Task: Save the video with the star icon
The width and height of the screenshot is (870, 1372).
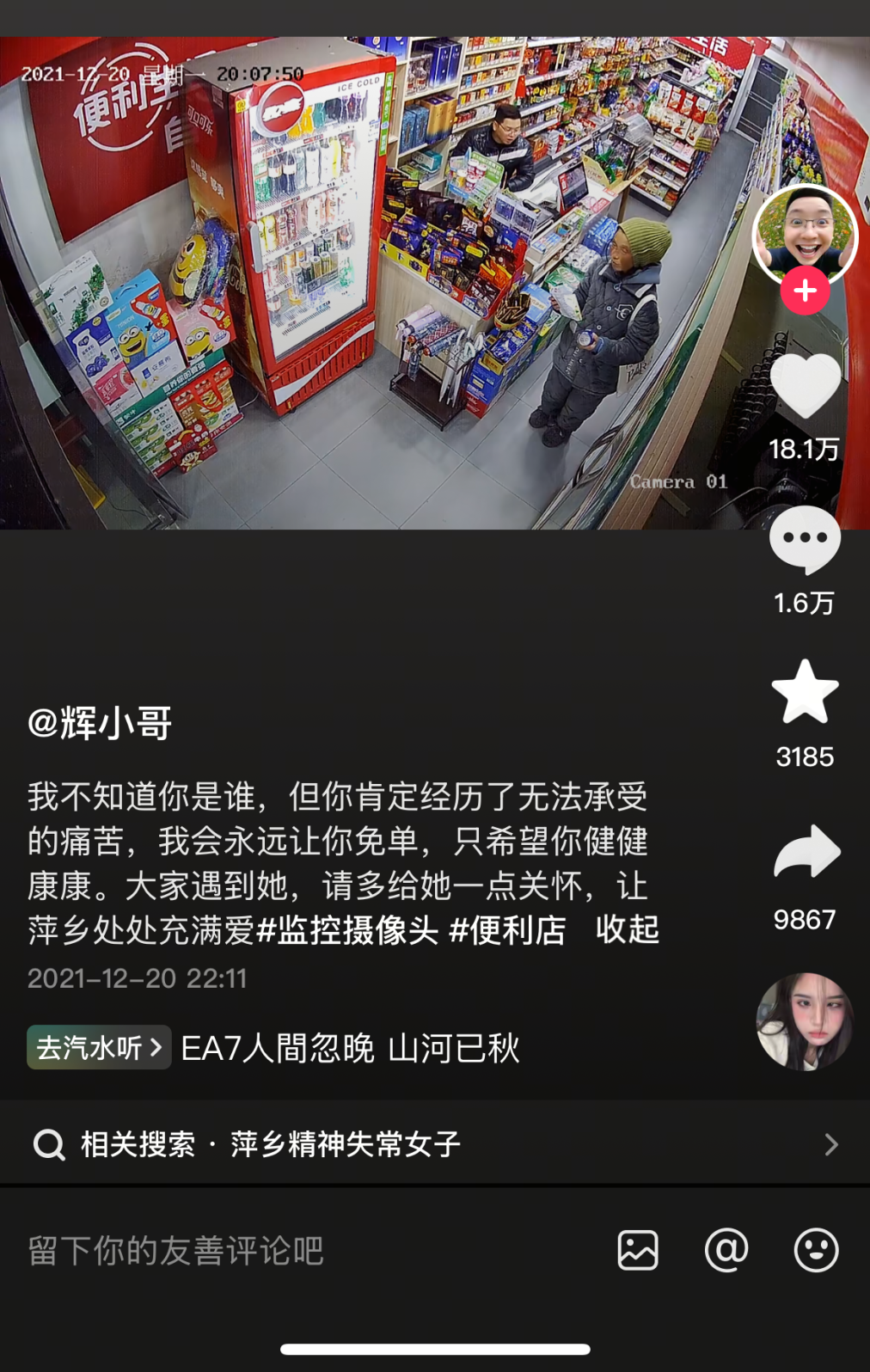Action: (x=805, y=693)
